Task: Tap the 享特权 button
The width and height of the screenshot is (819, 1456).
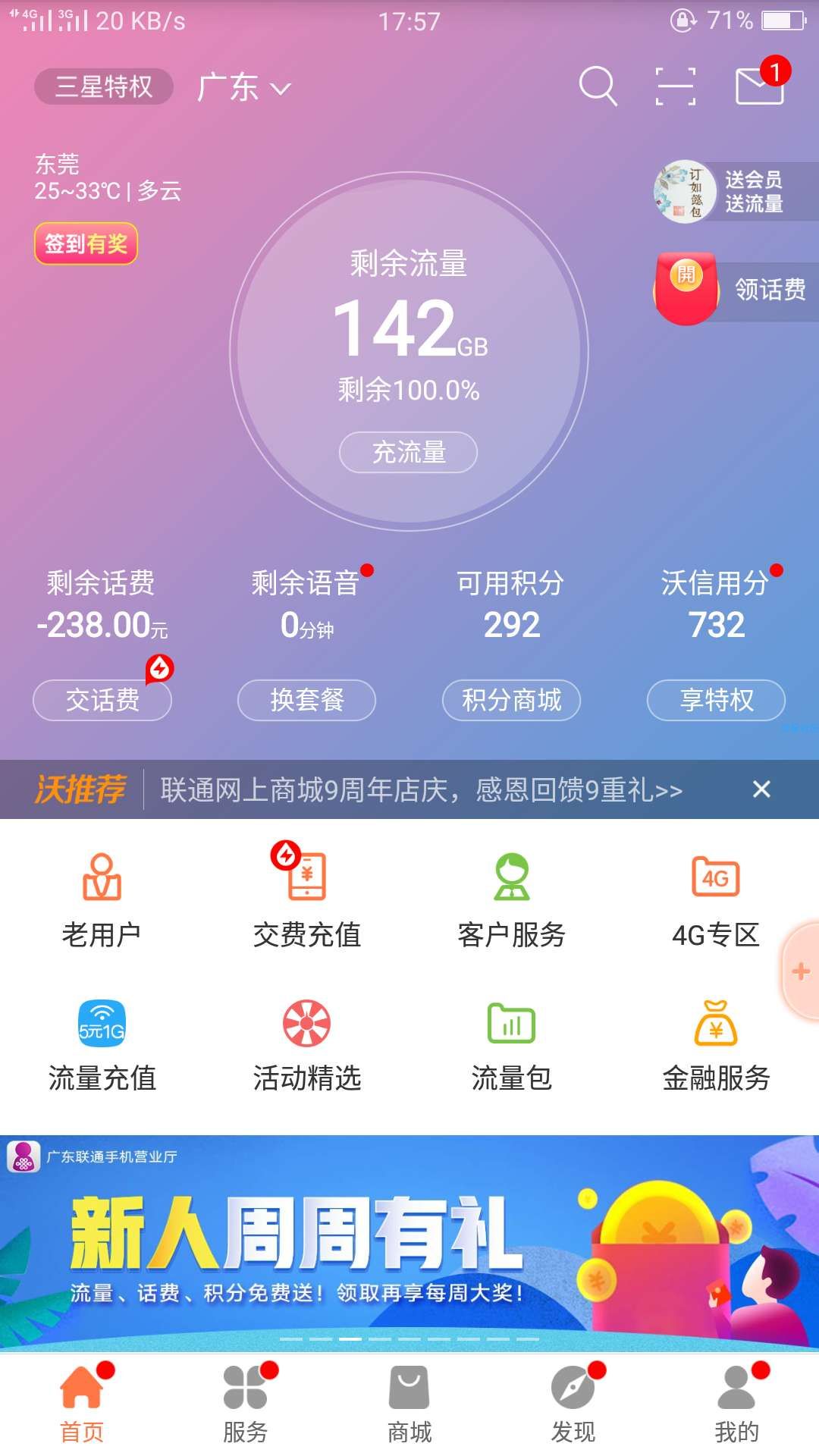Action: point(716,699)
